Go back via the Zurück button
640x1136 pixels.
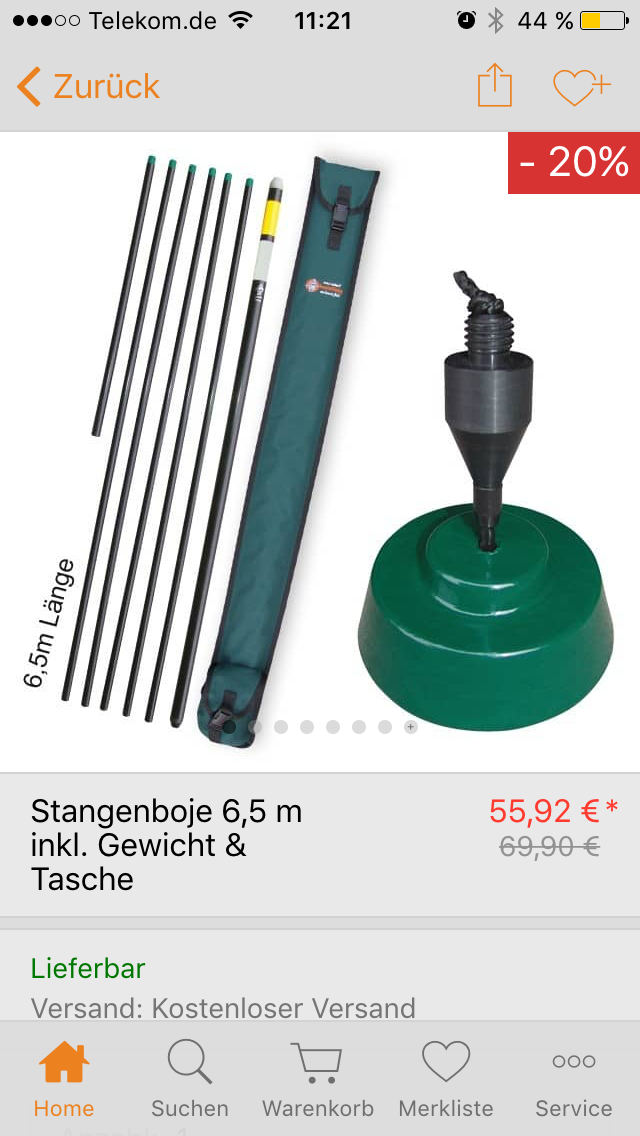(x=88, y=87)
